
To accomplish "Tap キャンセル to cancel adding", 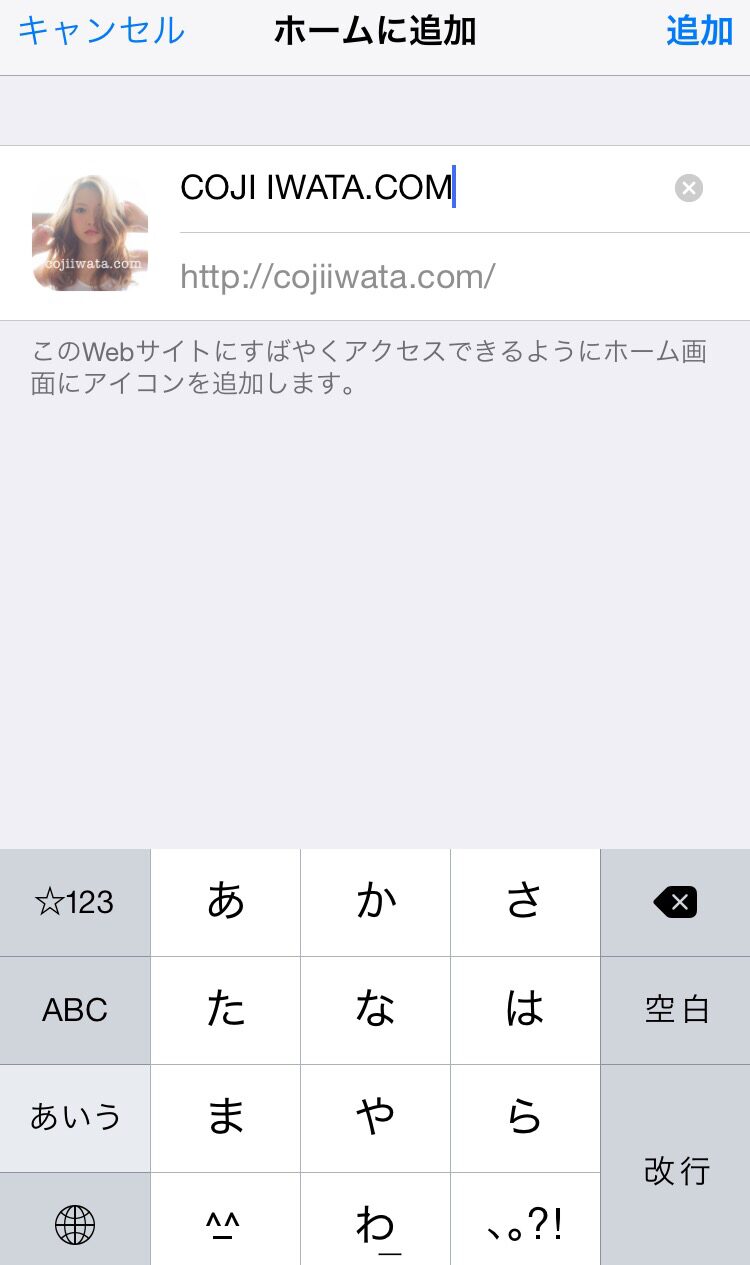I will [x=101, y=31].
